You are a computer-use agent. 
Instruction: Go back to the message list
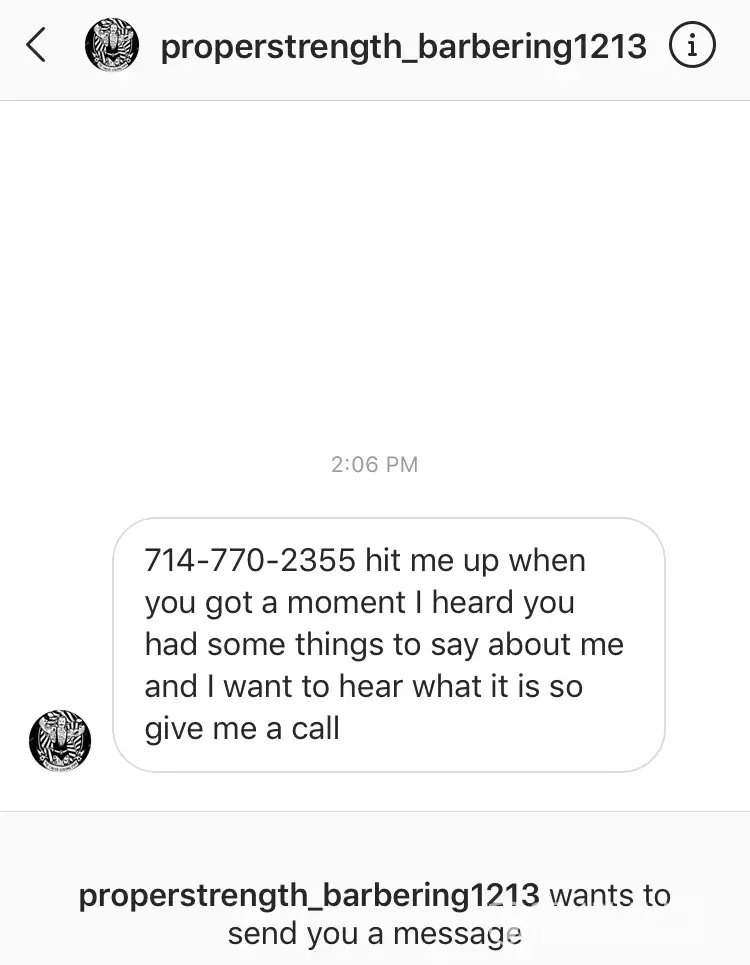tap(36, 46)
